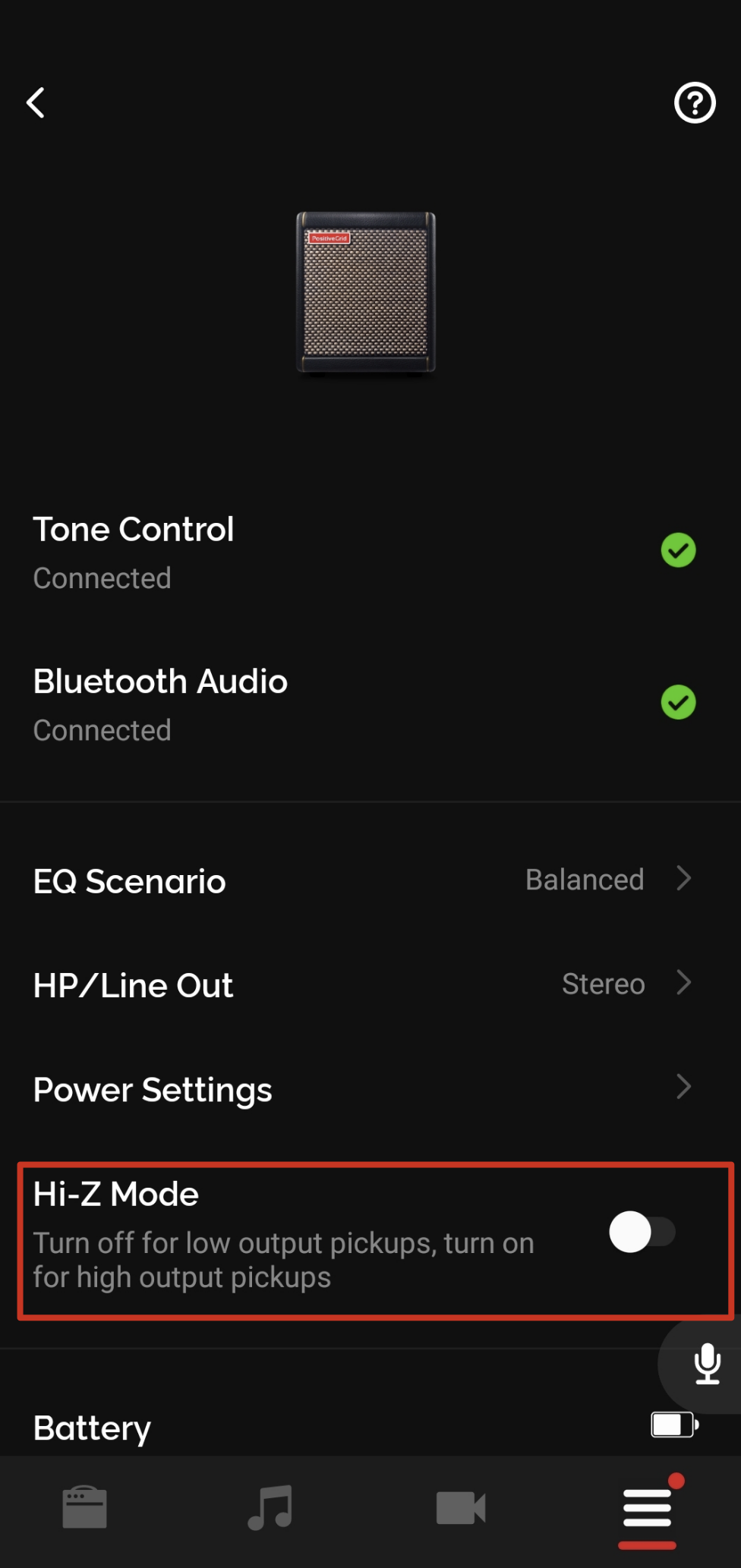Tap the Tone Control green checkmark
This screenshot has height=1568, width=741.
pyautogui.click(x=678, y=549)
